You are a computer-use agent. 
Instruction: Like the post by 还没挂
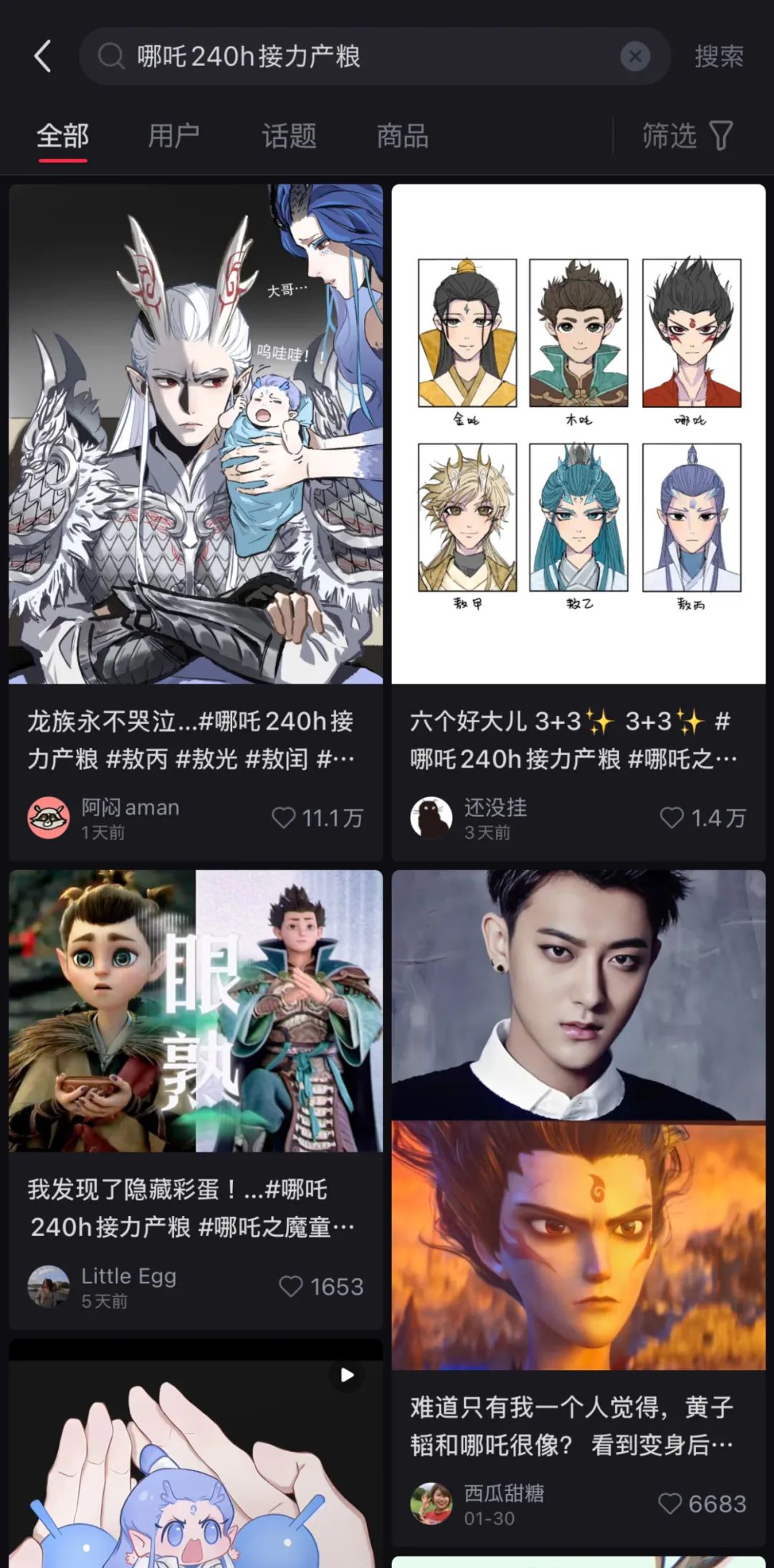click(672, 818)
